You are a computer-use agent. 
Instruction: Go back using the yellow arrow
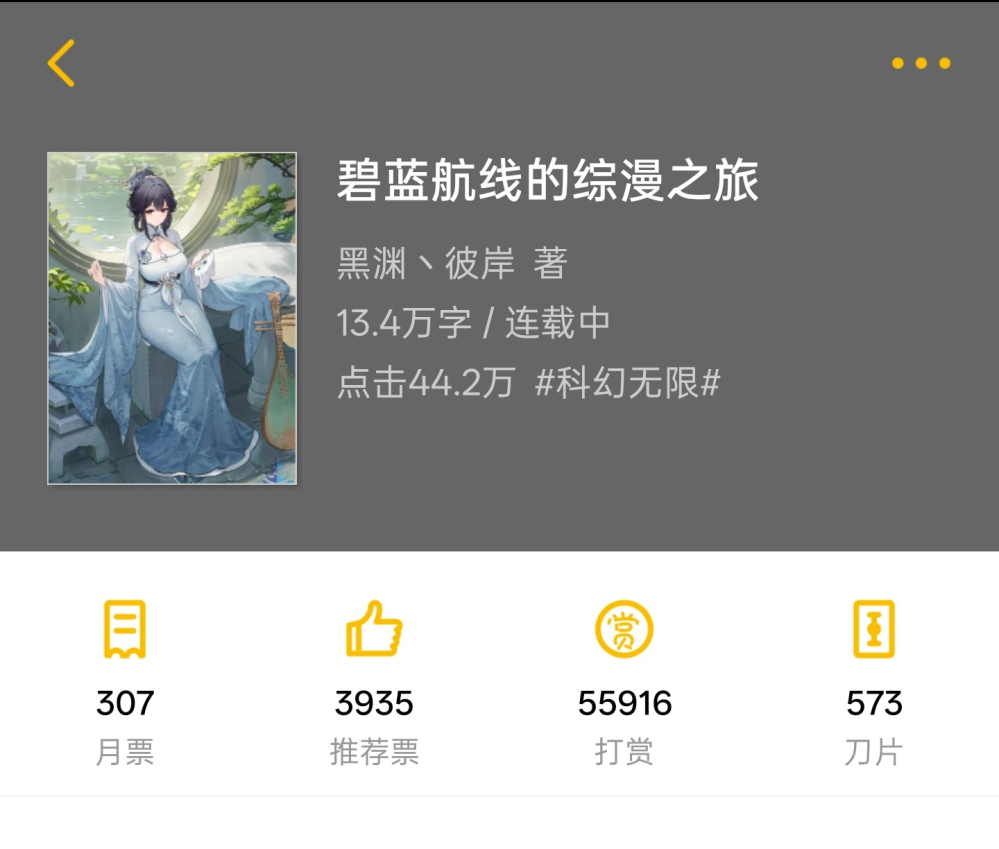coord(62,63)
